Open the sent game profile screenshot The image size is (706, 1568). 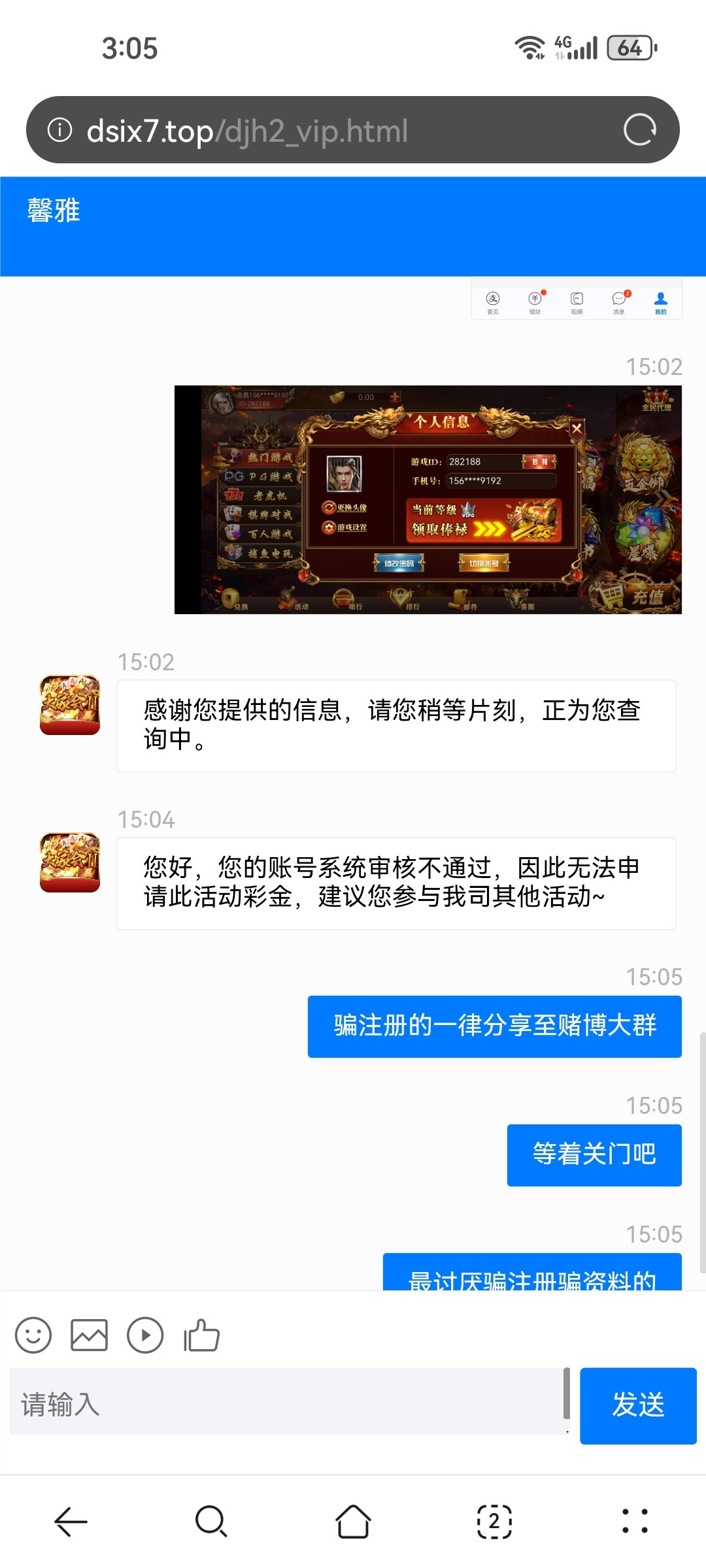pyautogui.click(x=428, y=500)
